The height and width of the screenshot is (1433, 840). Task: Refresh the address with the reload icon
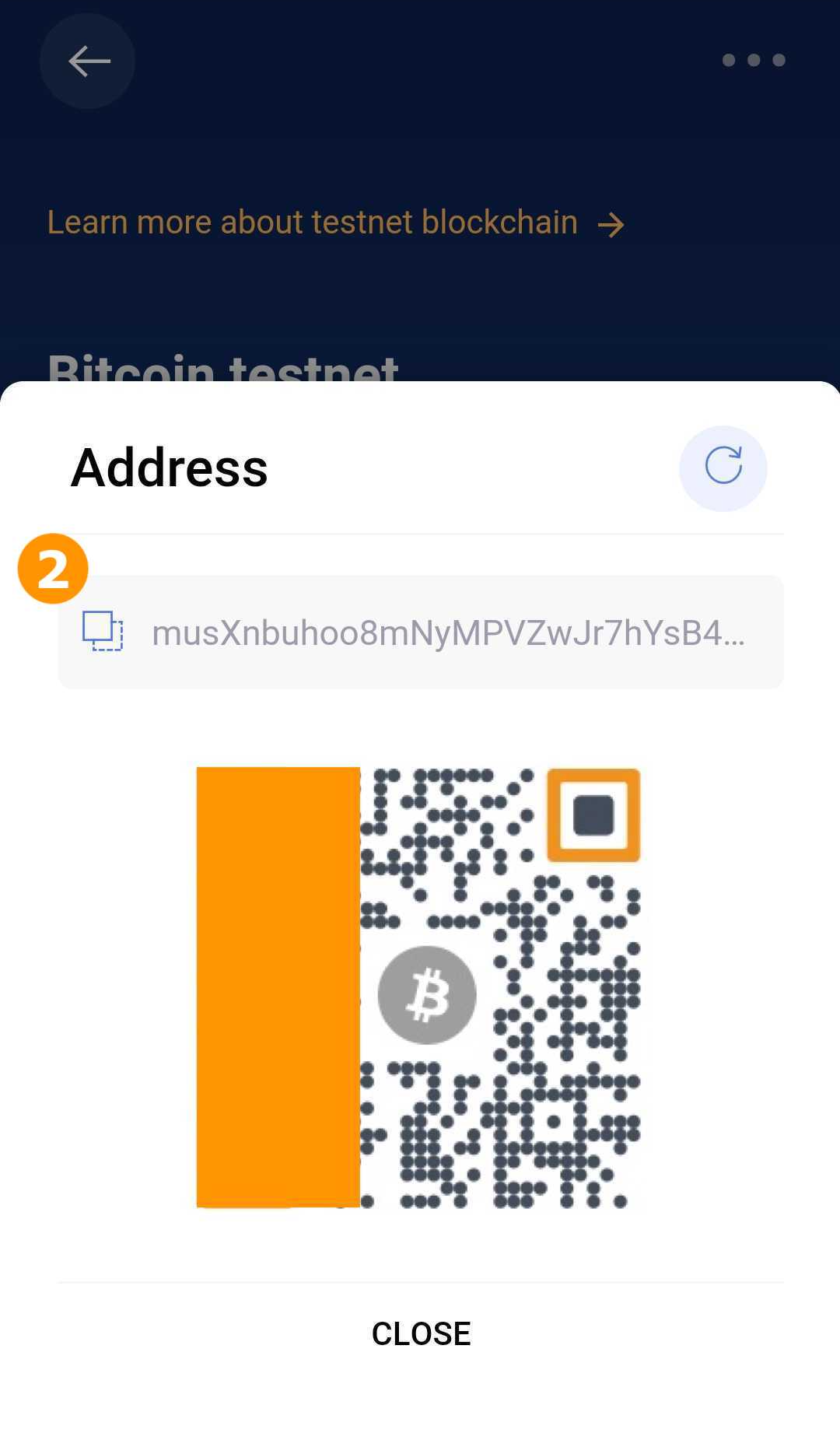(x=723, y=468)
